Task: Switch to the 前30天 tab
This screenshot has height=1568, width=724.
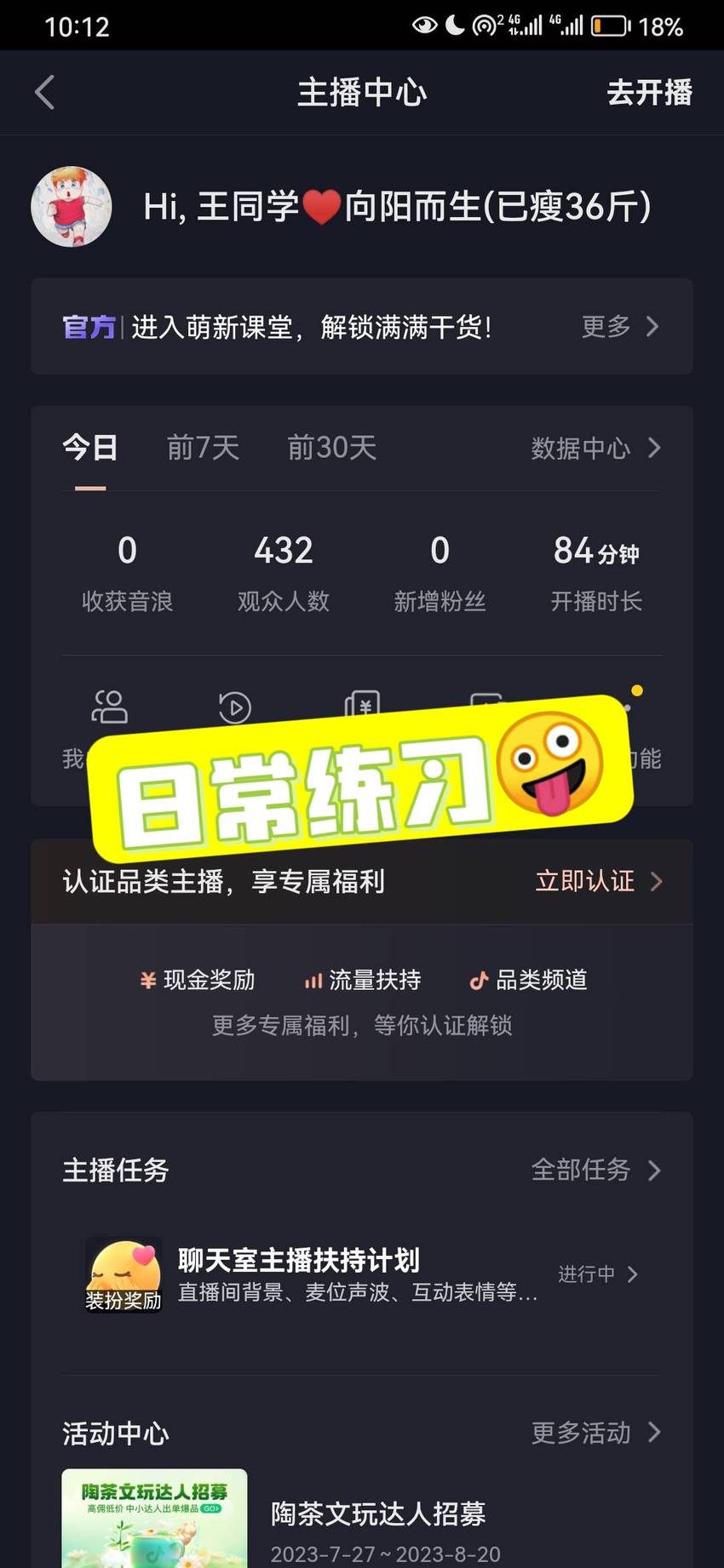Action: 331,447
